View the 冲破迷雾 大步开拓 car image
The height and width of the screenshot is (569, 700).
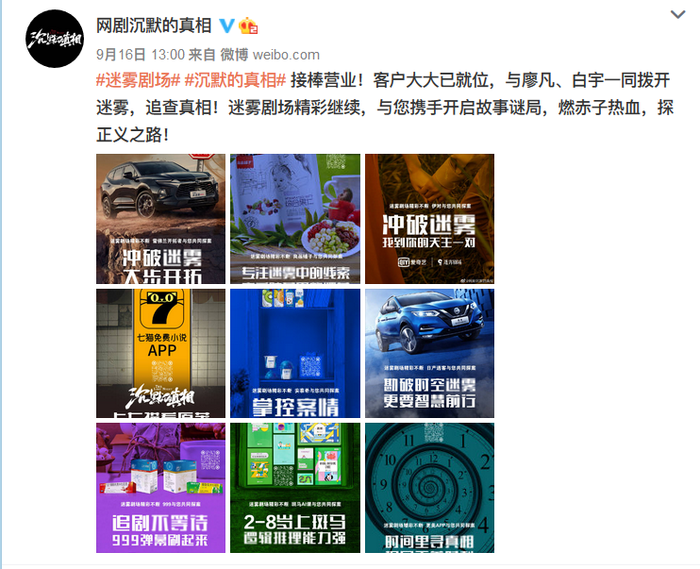coord(160,218)
